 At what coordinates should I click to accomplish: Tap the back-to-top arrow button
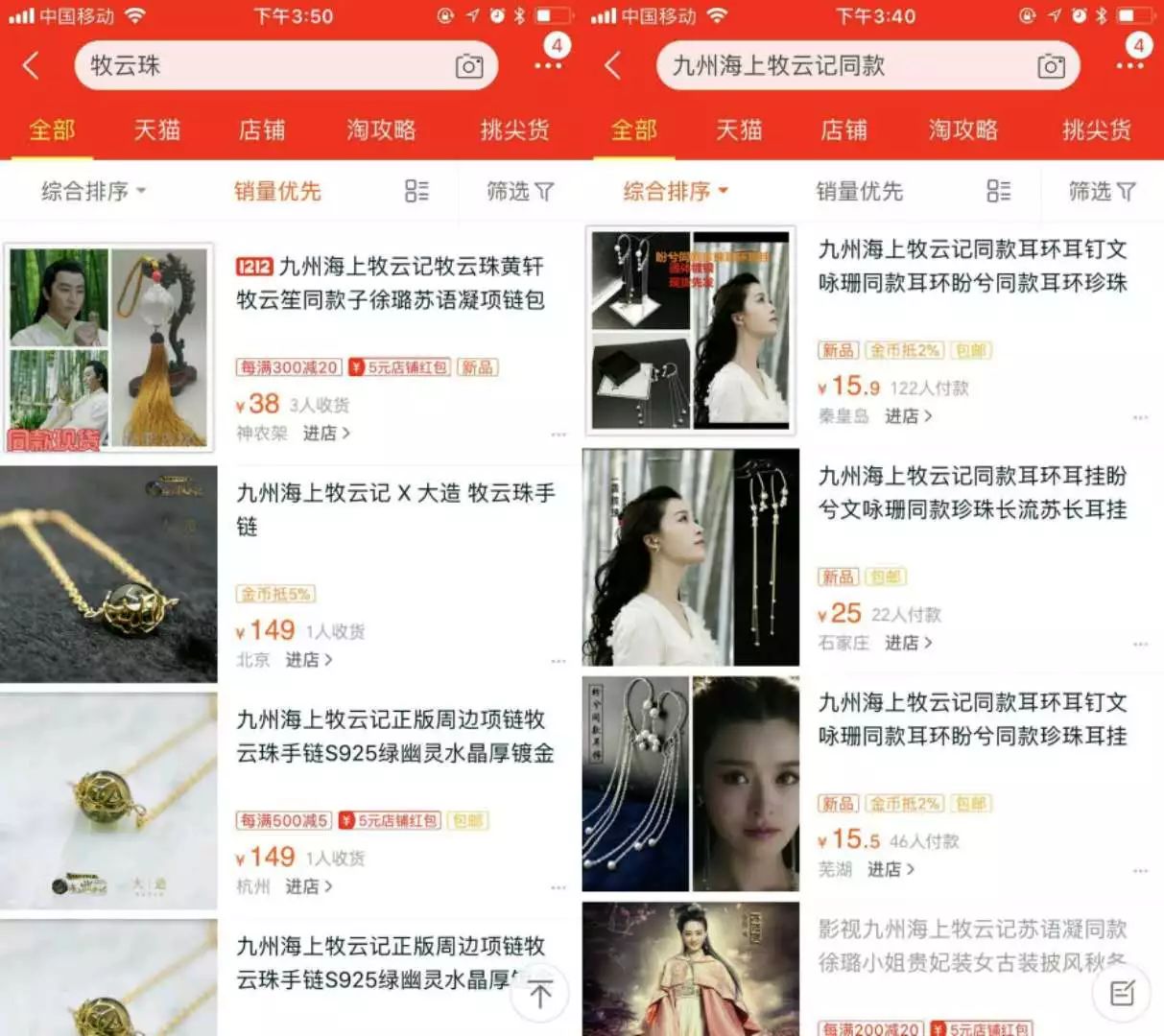point(540,996)
